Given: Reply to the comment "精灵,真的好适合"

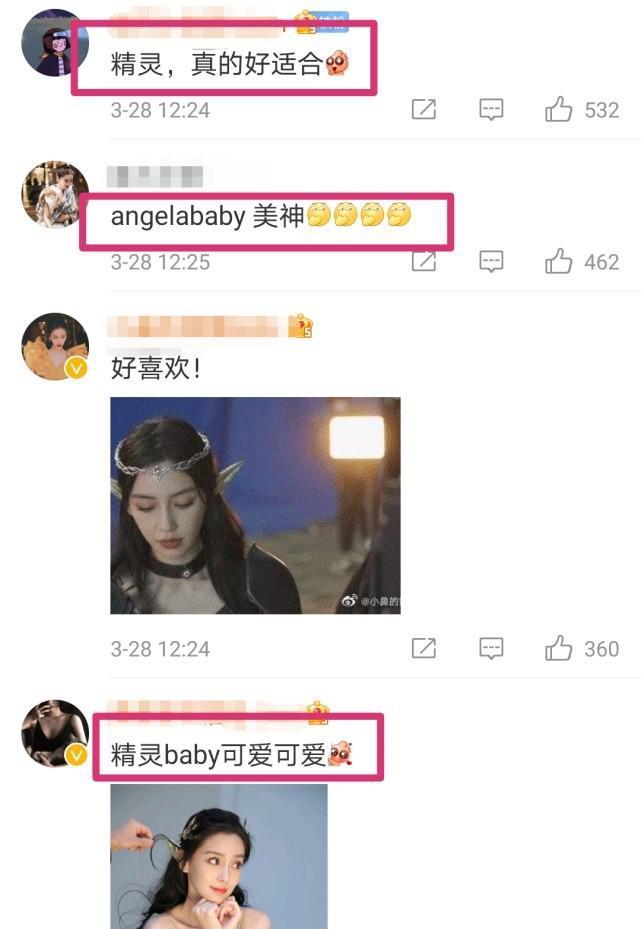Looking at the screenshot, I should (x=491, y=110).
